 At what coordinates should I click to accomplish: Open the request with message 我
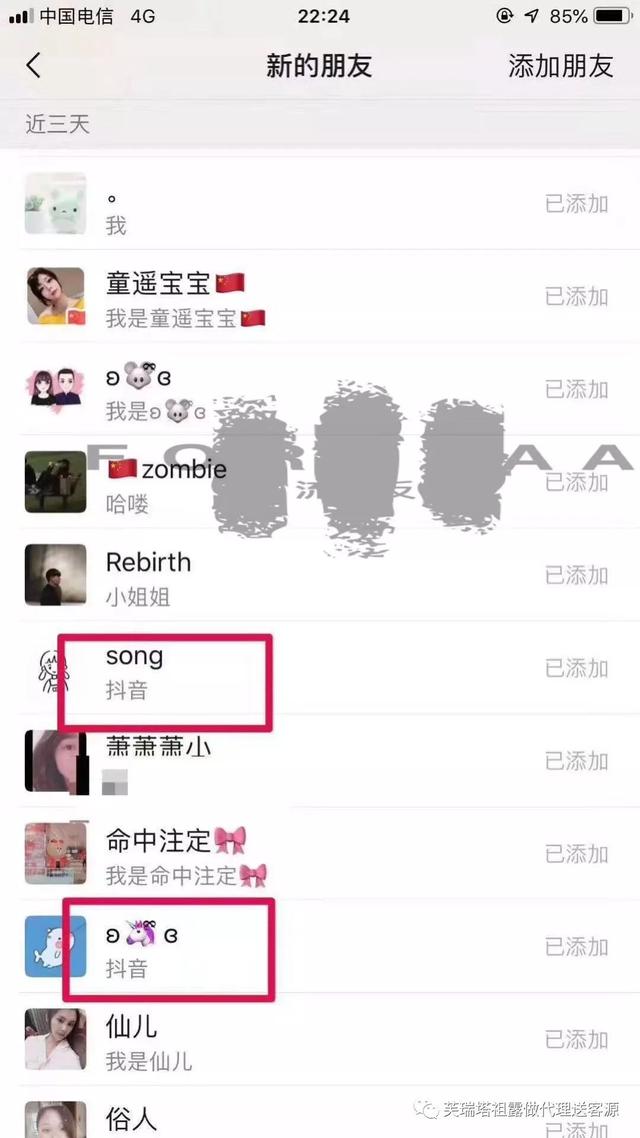coord(300,204)
